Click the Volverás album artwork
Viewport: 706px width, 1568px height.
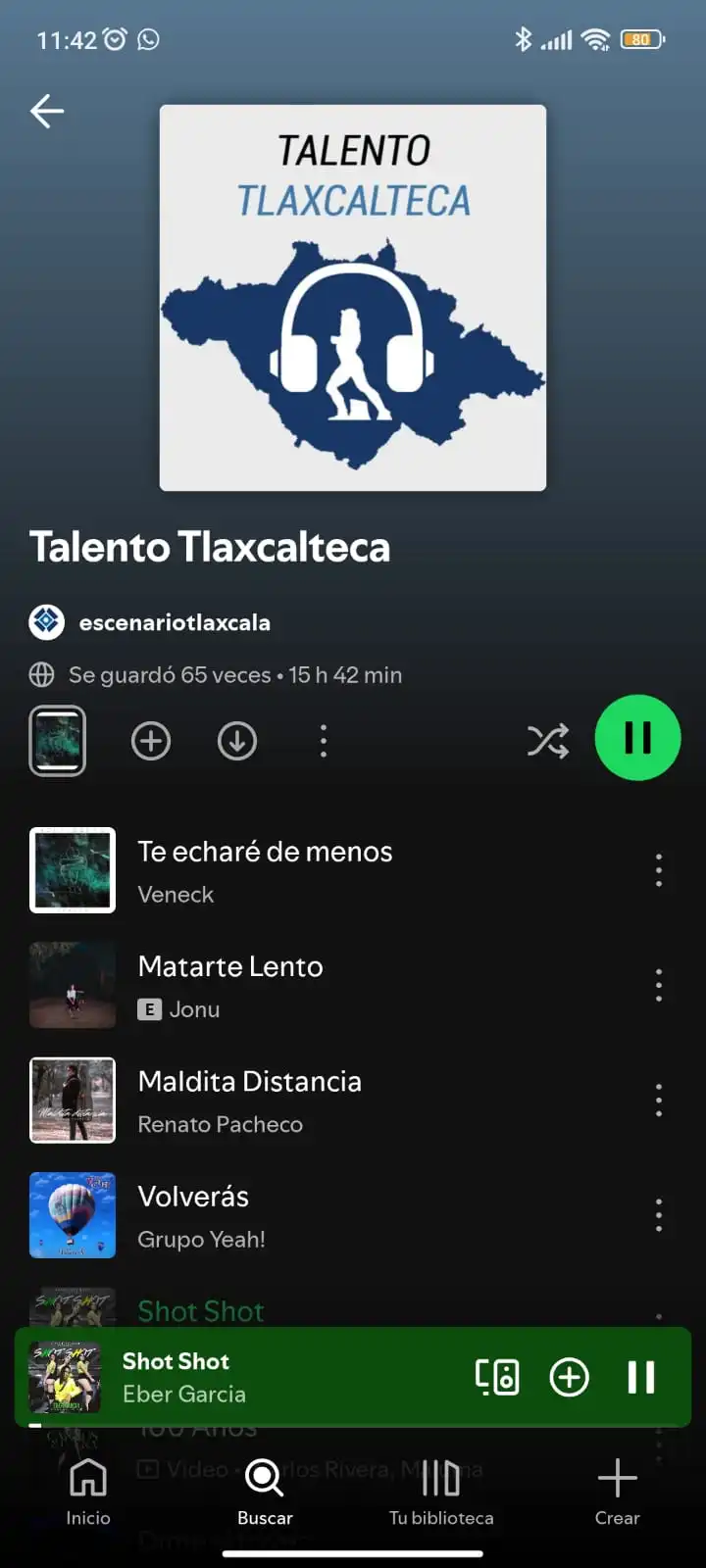click(73, 1215)
